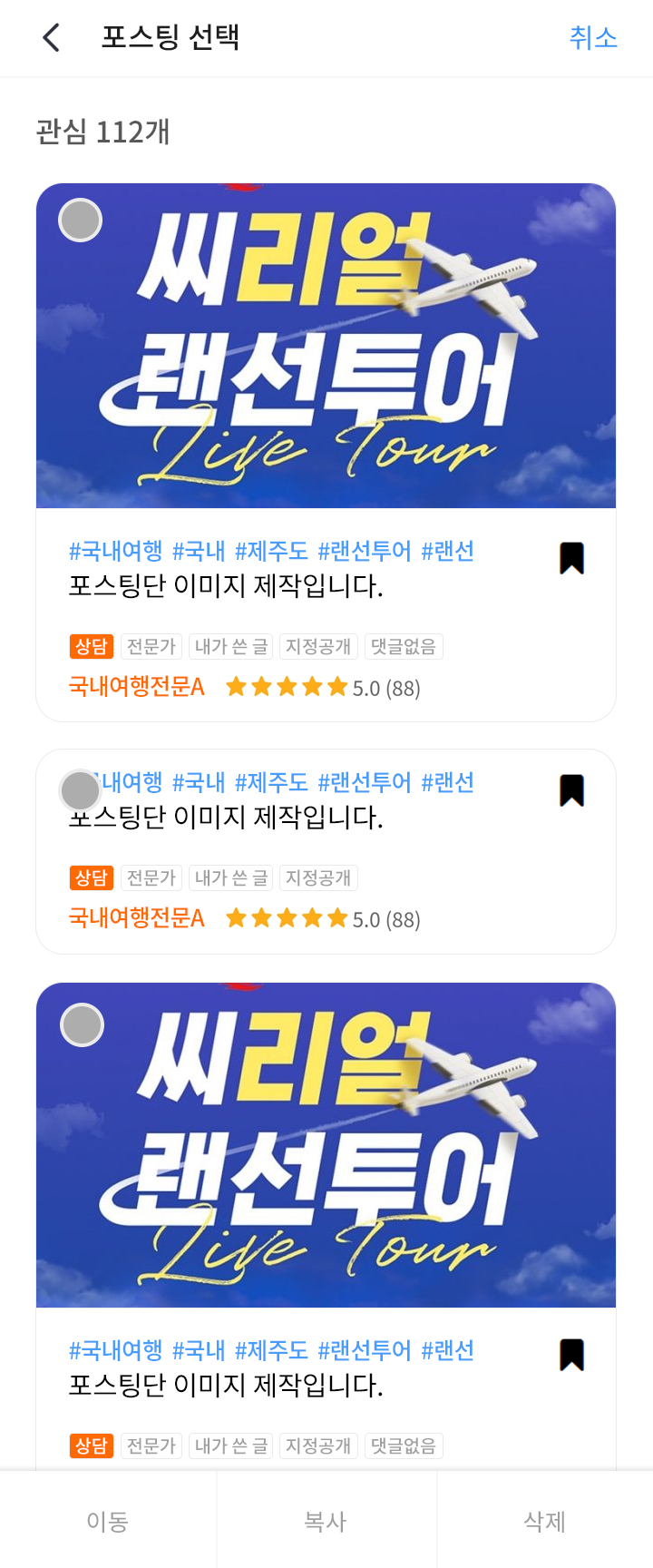Go back from the 포스팅 선택 screen
The height and width of the screenshot is (1568, 653).
[x=52, y=38]
